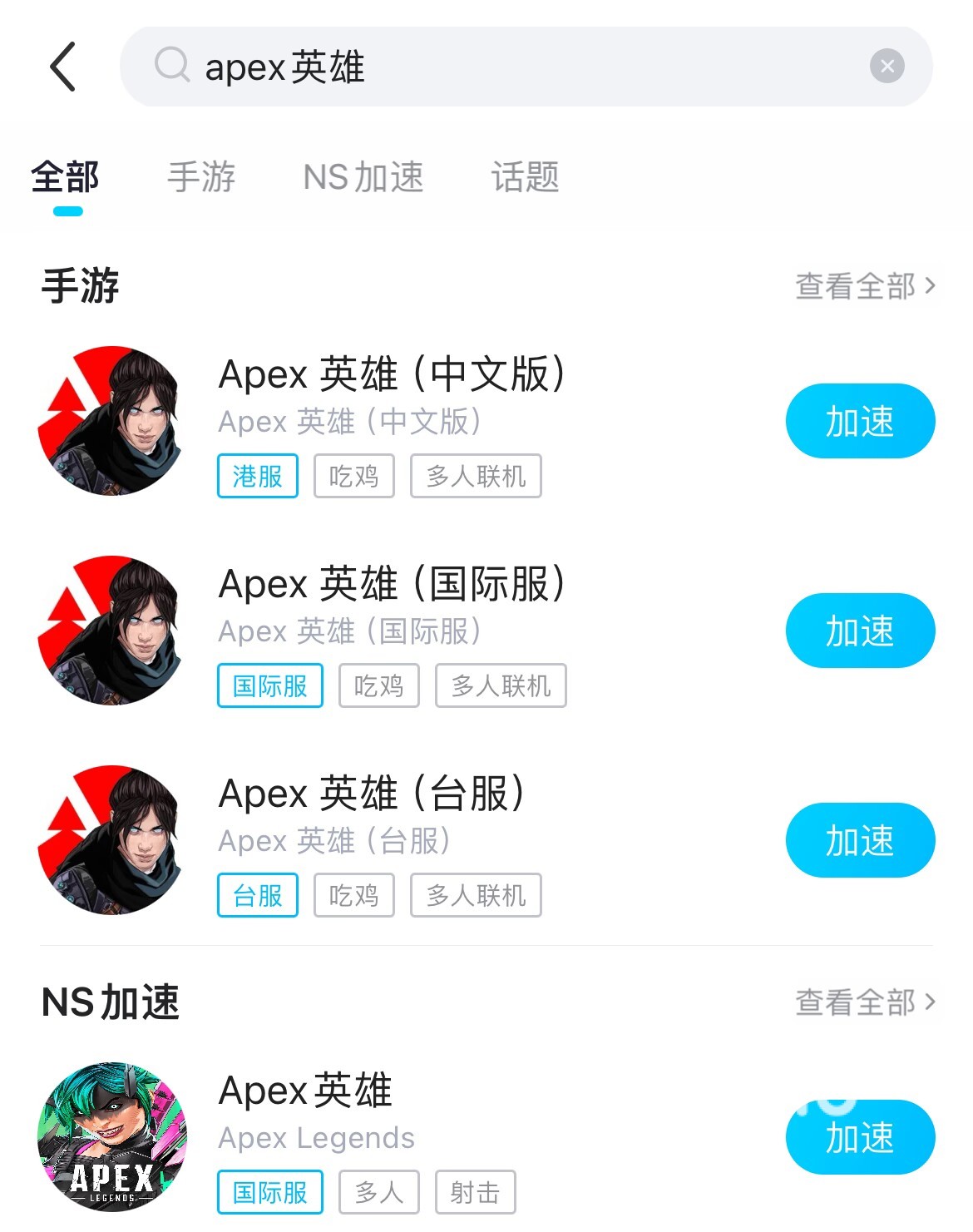The height and width of the screenshot is (1232, 973).
Task: Open the 话题 tab
Action: (x=525, y=177)
